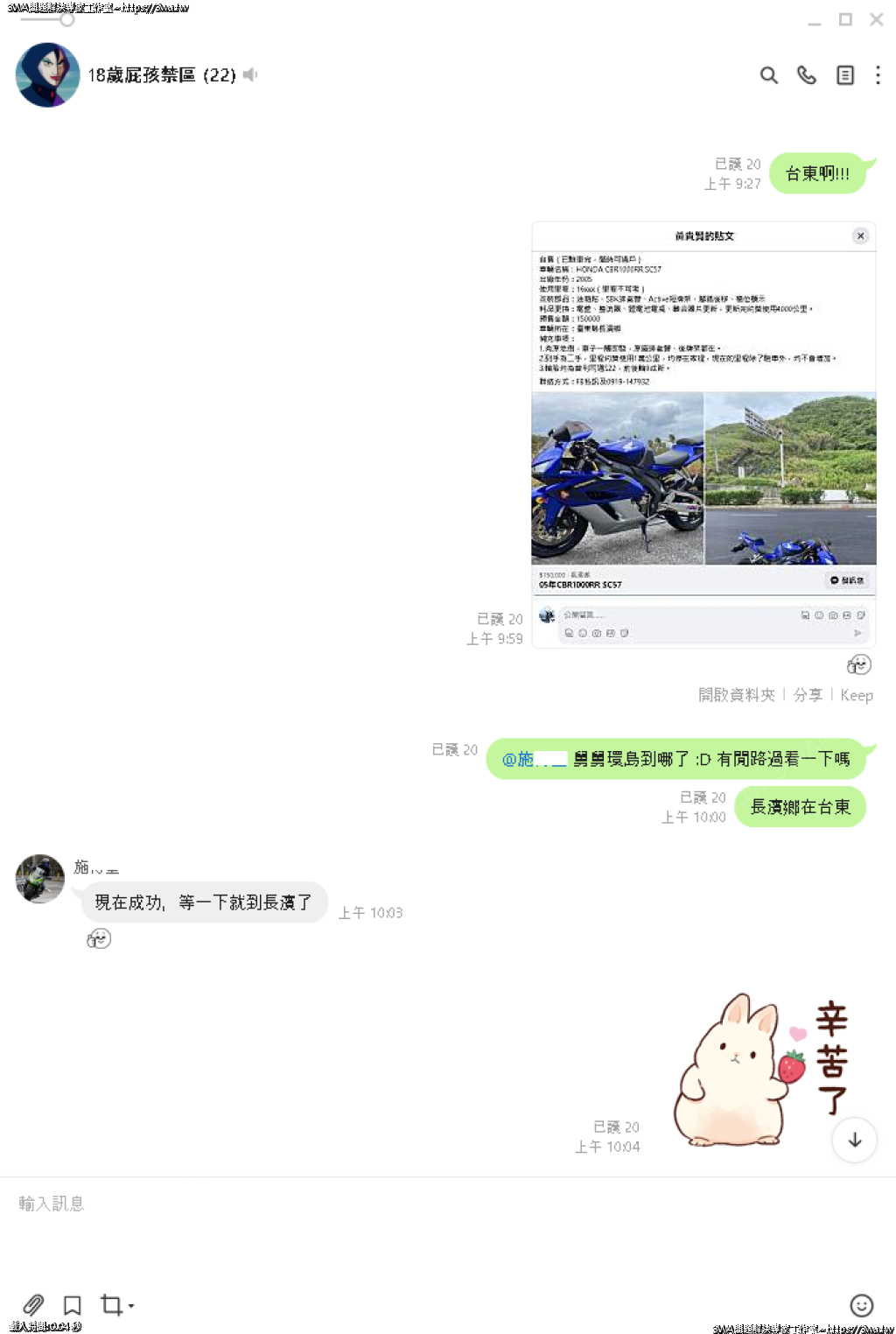This screenshot has width=896, height=1334.
Task: Open the emoji sticker picker
Action: pos(862,1305)
